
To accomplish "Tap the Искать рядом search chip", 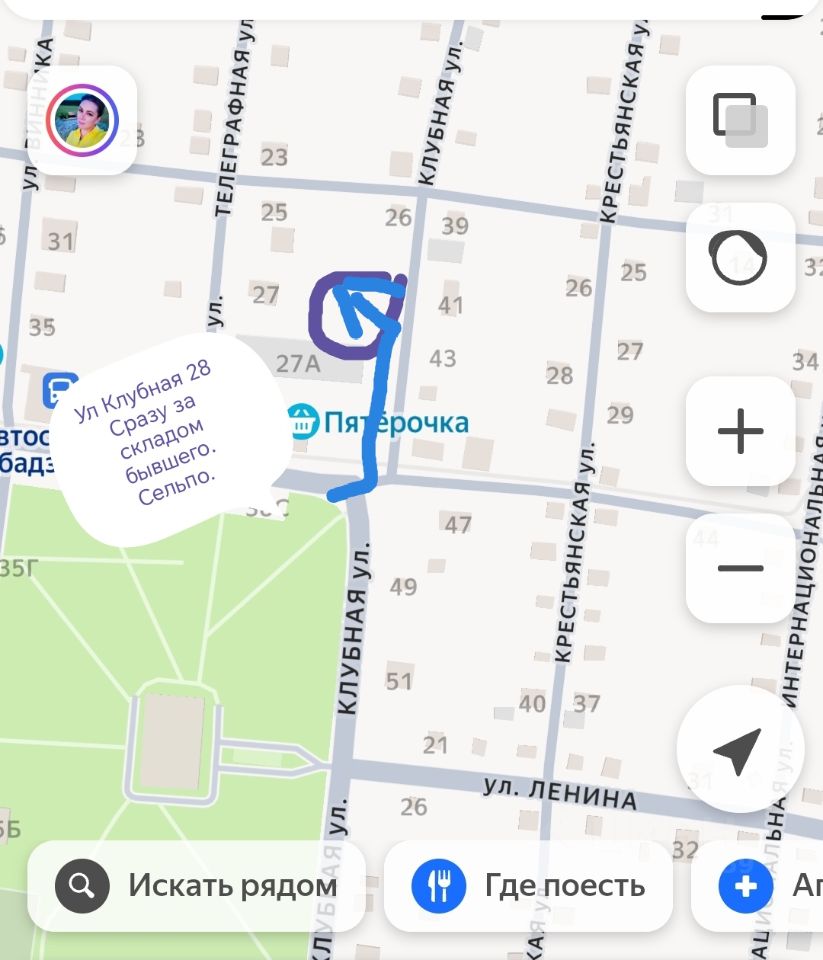I will click(196, 886).
